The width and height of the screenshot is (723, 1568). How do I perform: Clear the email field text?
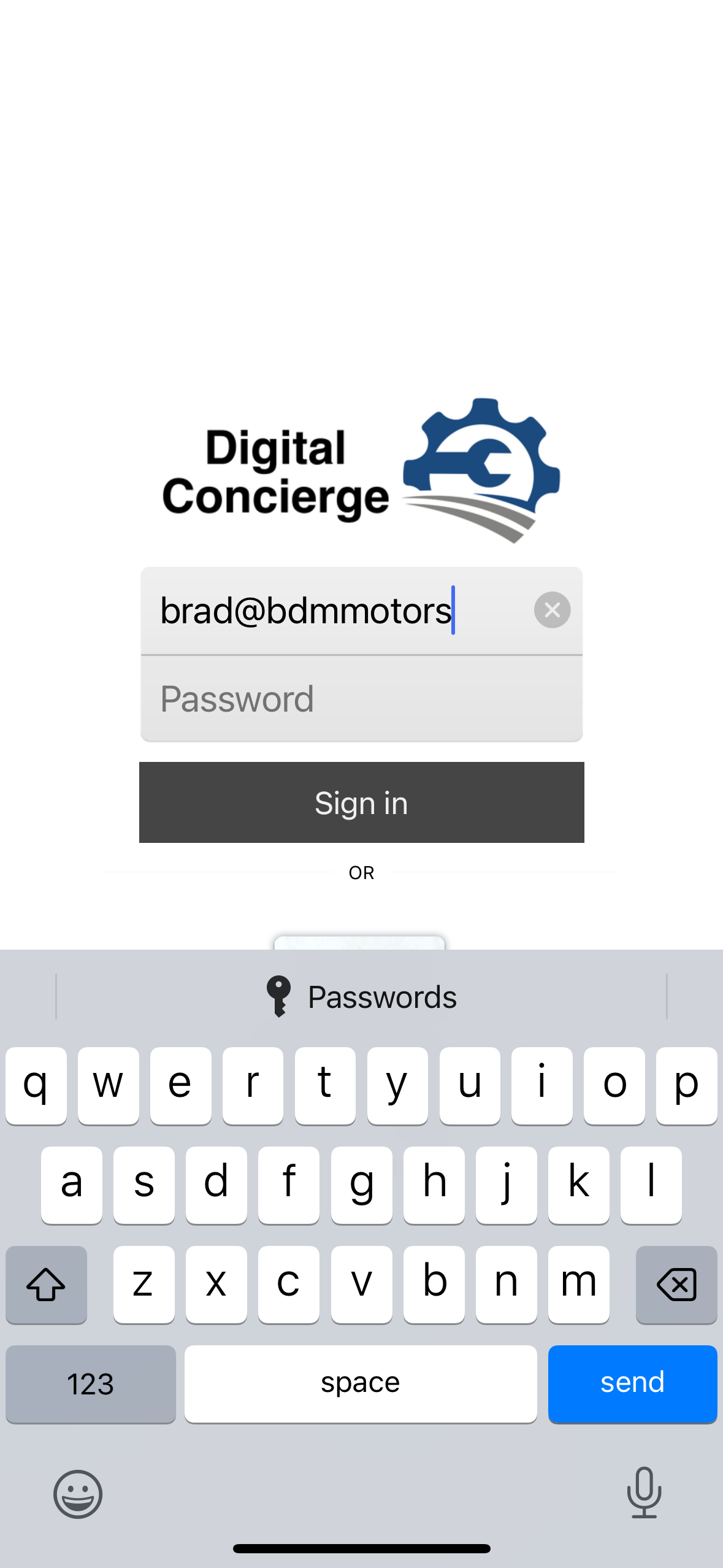[552, 610]
